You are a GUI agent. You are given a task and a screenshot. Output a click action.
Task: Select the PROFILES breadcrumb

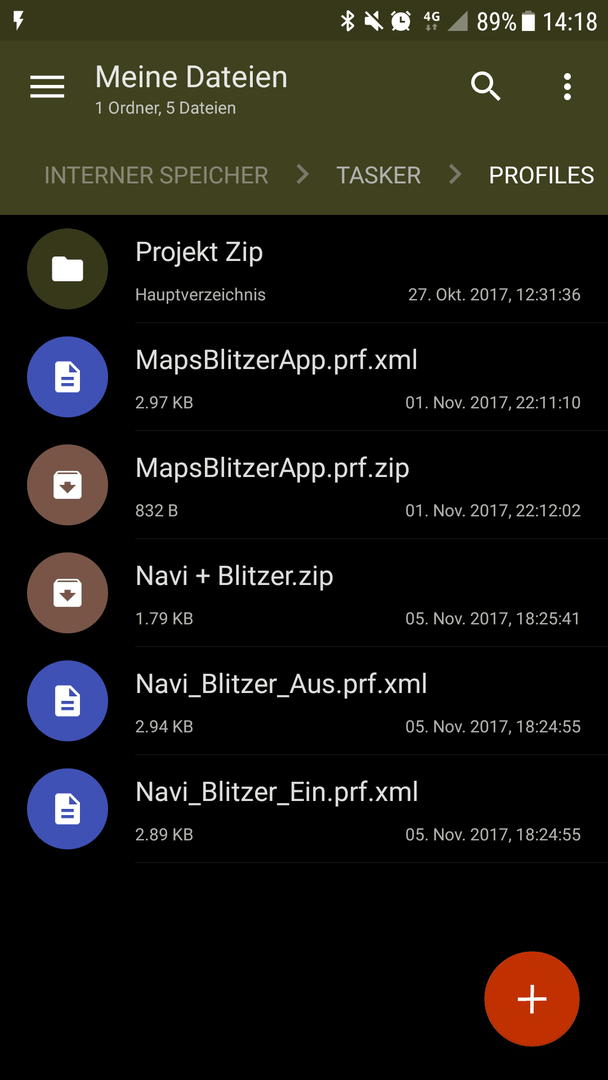coord(541,175)
